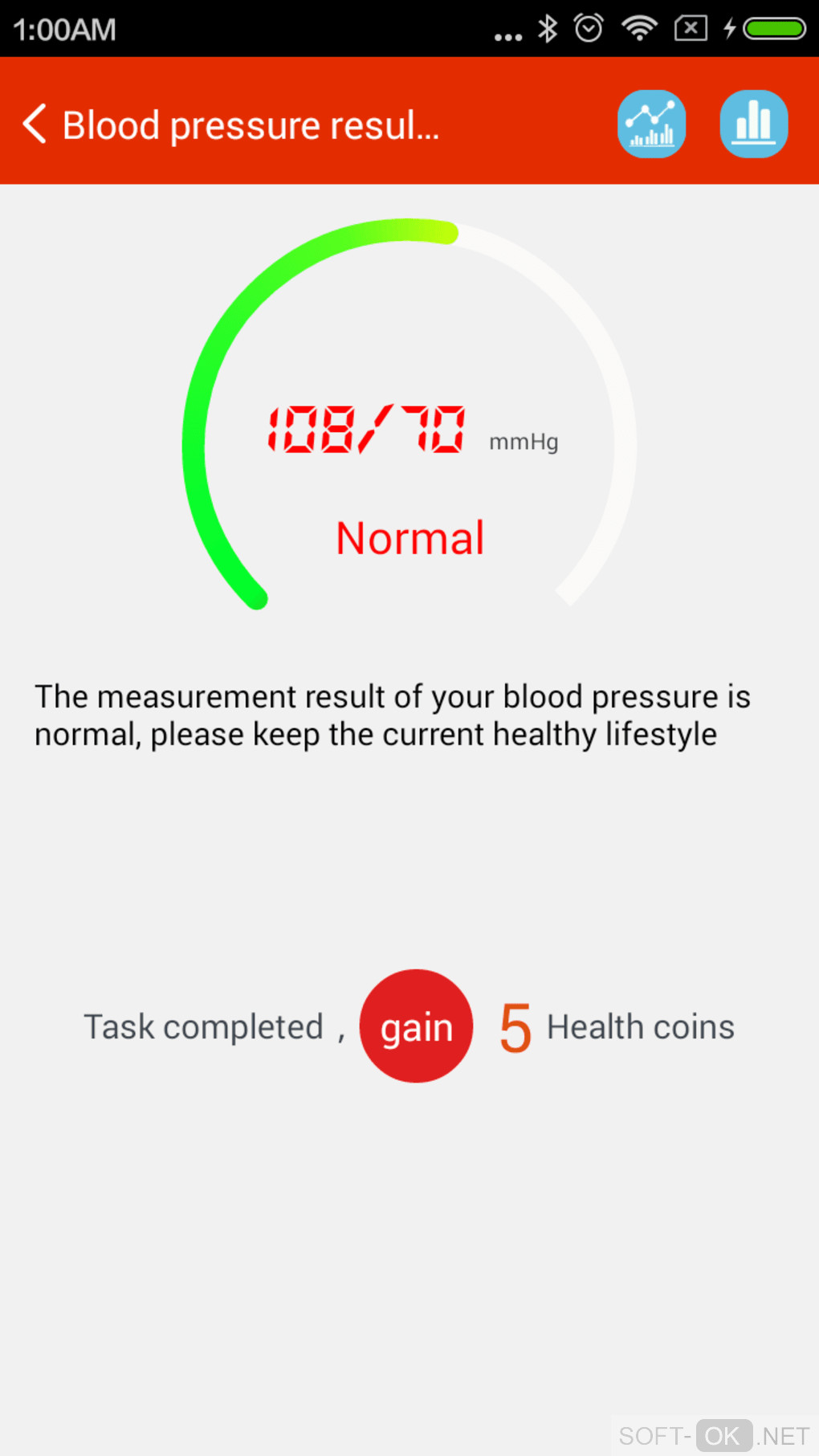
Task: Open the bar chart statistics icon
Action: click(x=753, y=124)
